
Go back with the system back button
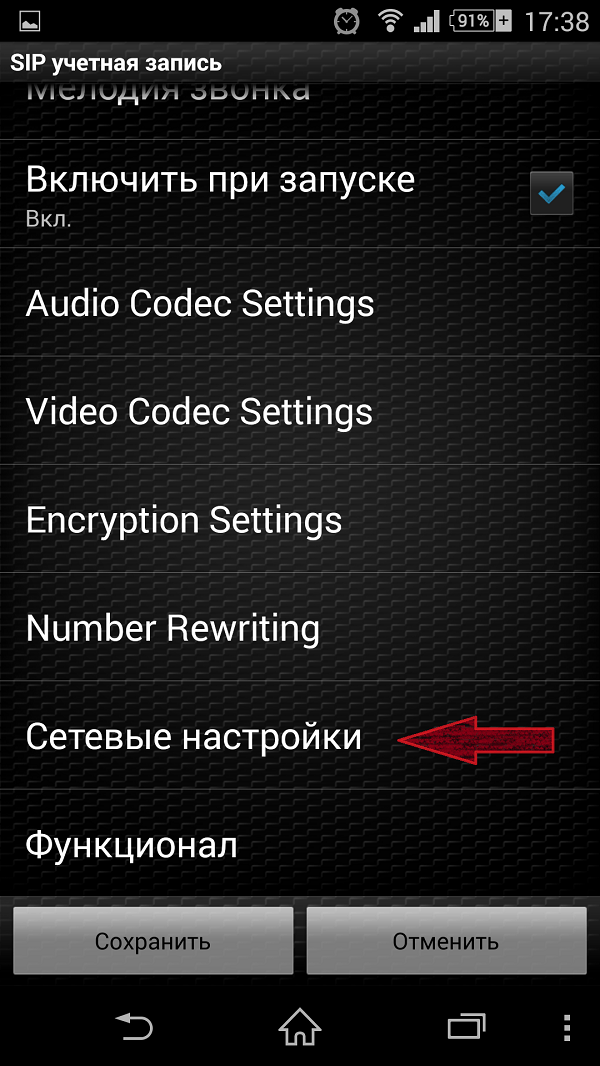coord(134,1026)
